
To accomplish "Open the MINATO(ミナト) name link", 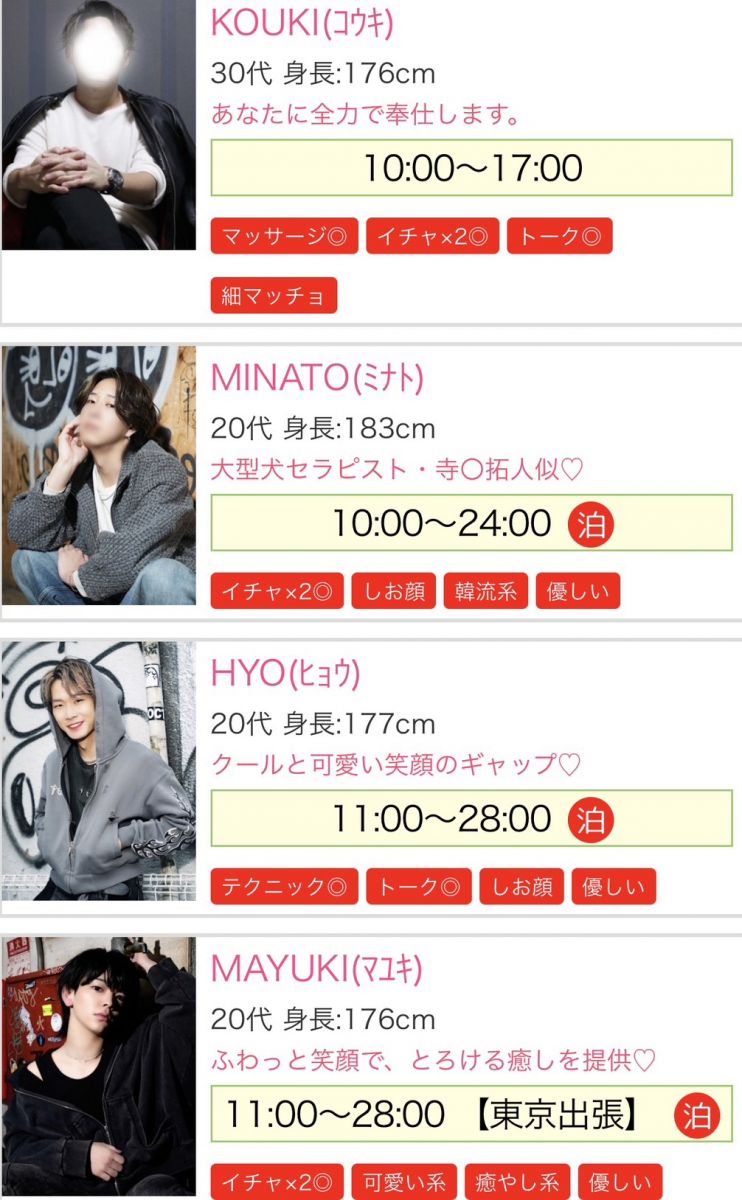I will pyautogui.click(x=317, y=378).
